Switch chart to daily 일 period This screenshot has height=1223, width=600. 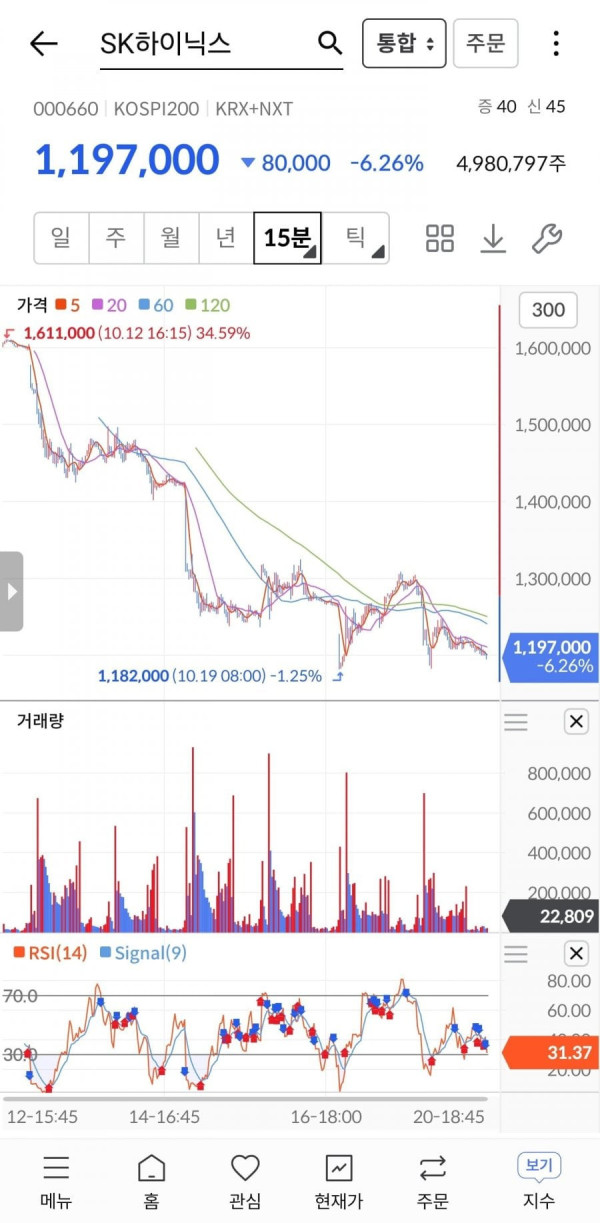point(61,238)
